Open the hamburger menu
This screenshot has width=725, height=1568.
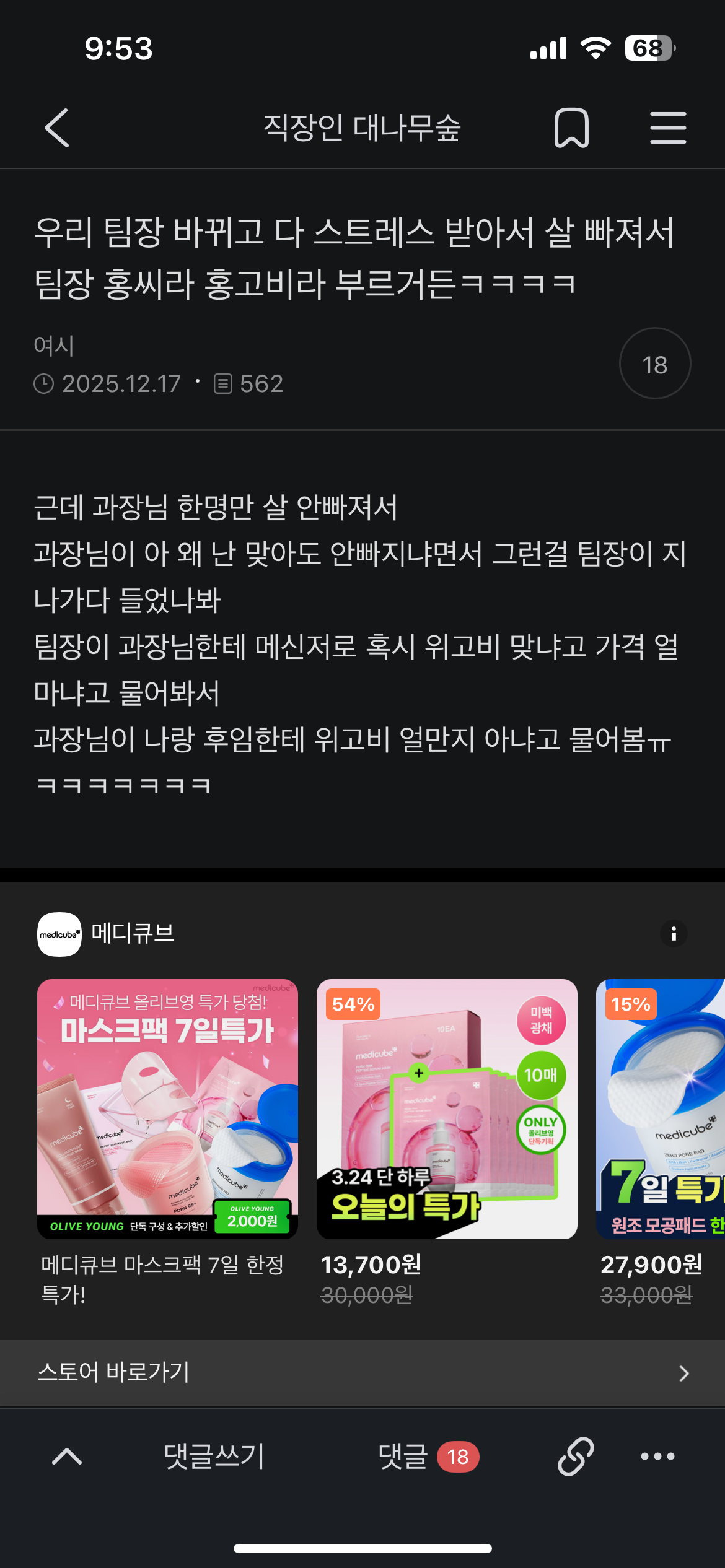click(668, 128)
